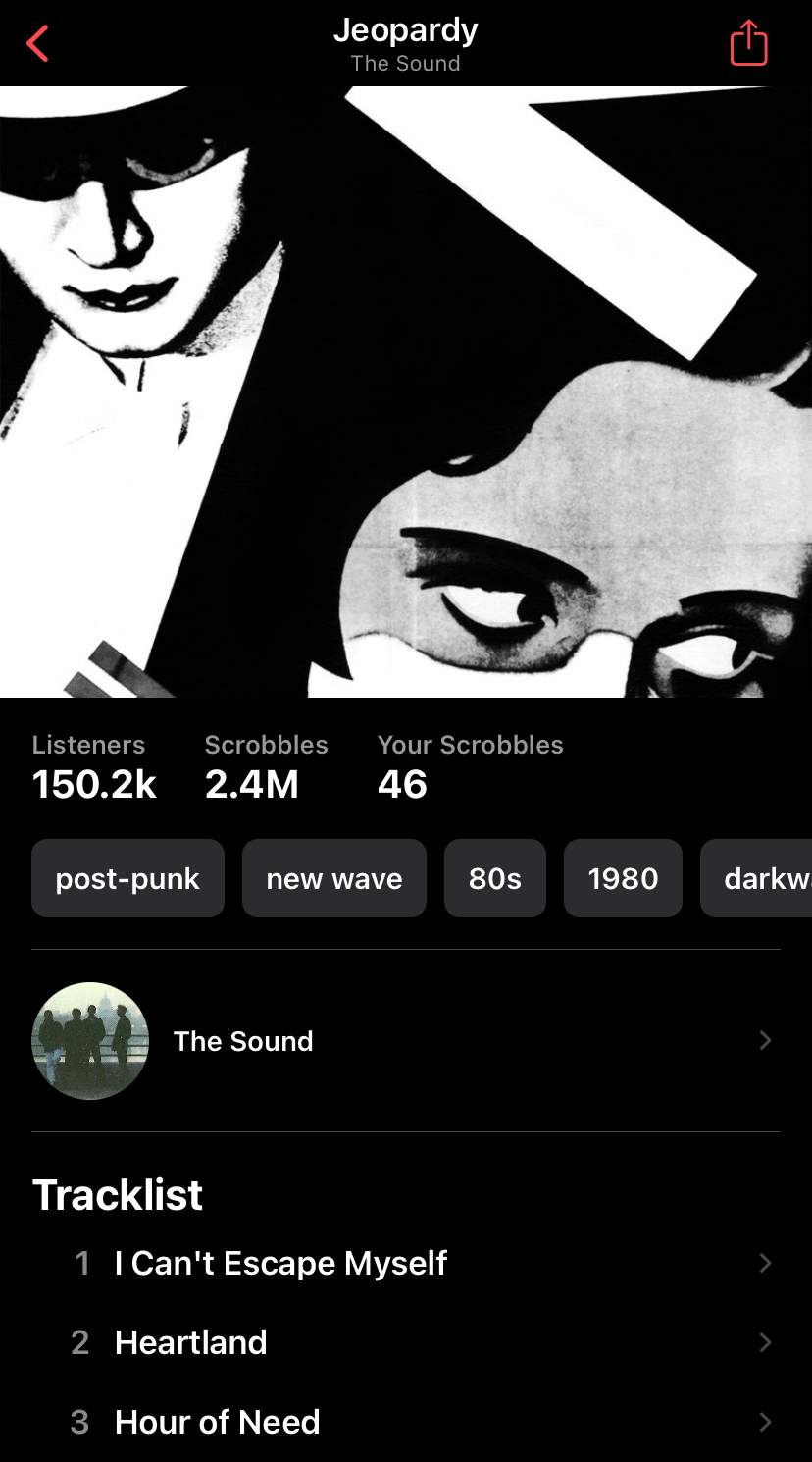Open Hour of Need track details
Screen dimensions: 812x1462
(406, 1422)
